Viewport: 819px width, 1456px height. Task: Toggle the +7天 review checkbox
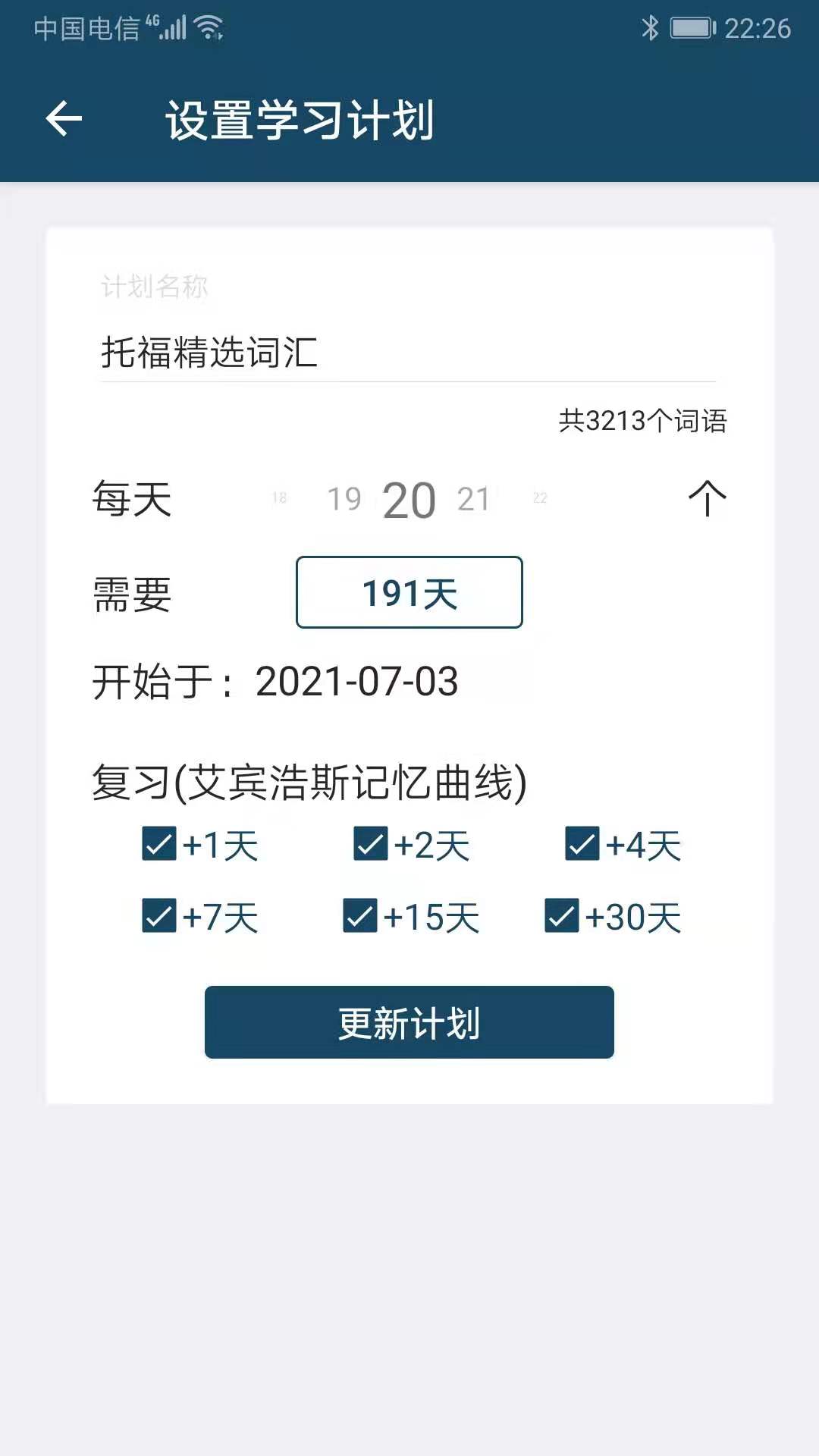159,916
